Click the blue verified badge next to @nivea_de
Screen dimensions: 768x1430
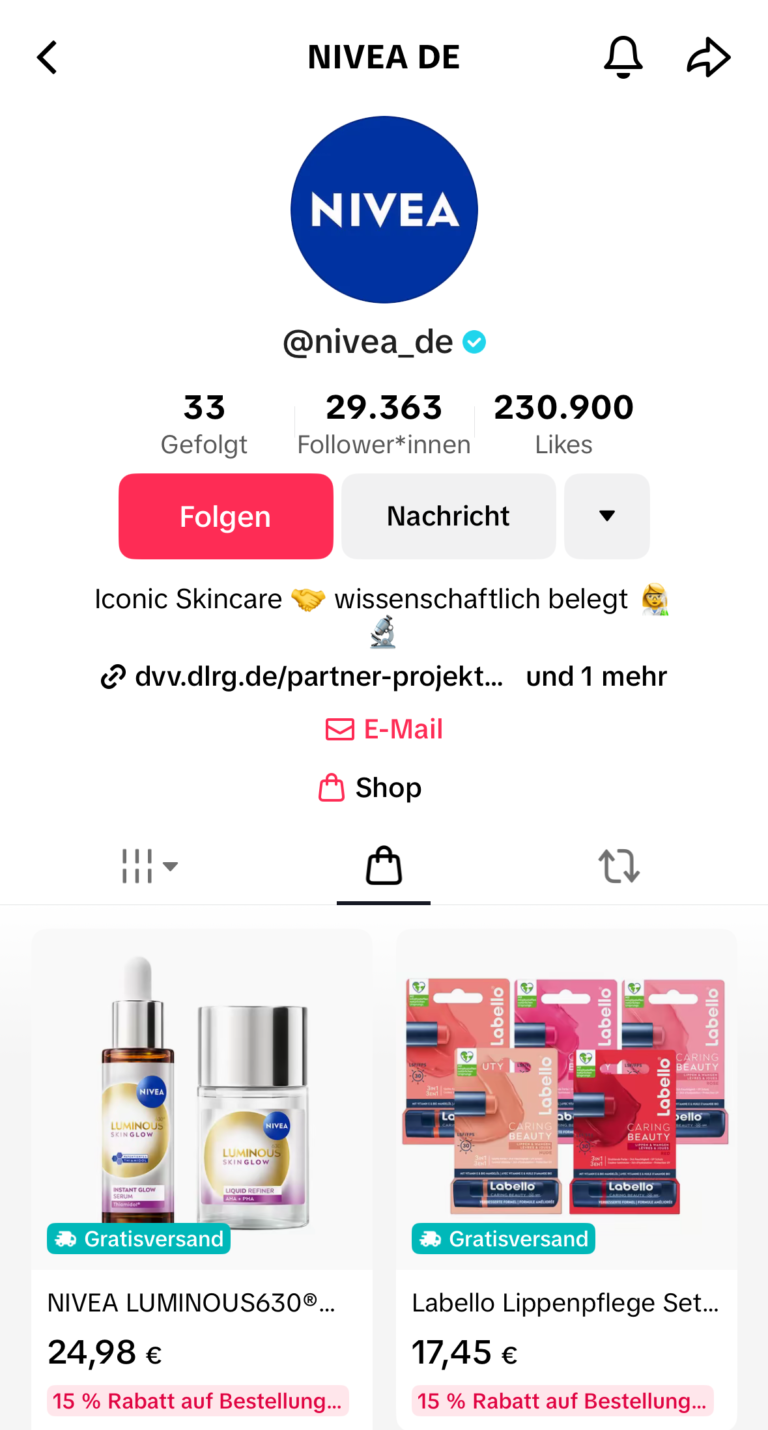coord(474,341)
